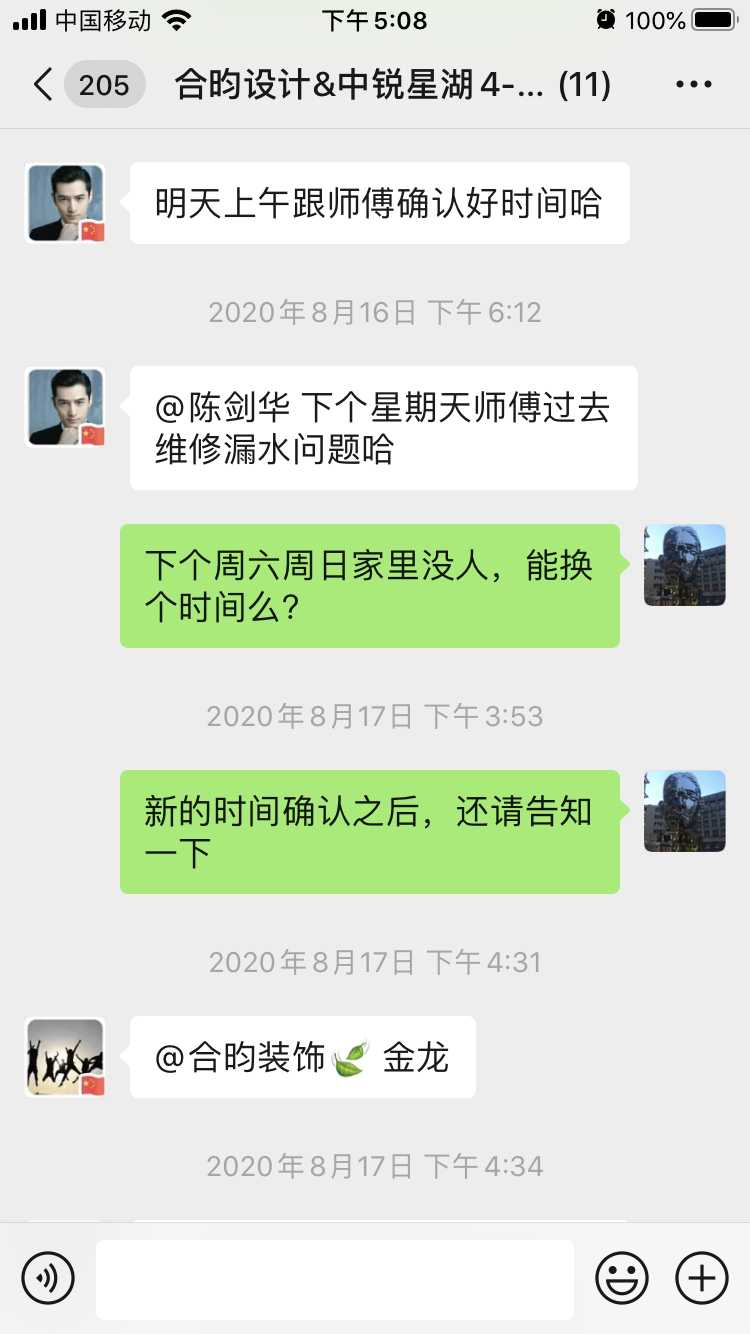Open the group chat options menu
The width and height of the screenshot is (750, 1334).
(693, 85)
